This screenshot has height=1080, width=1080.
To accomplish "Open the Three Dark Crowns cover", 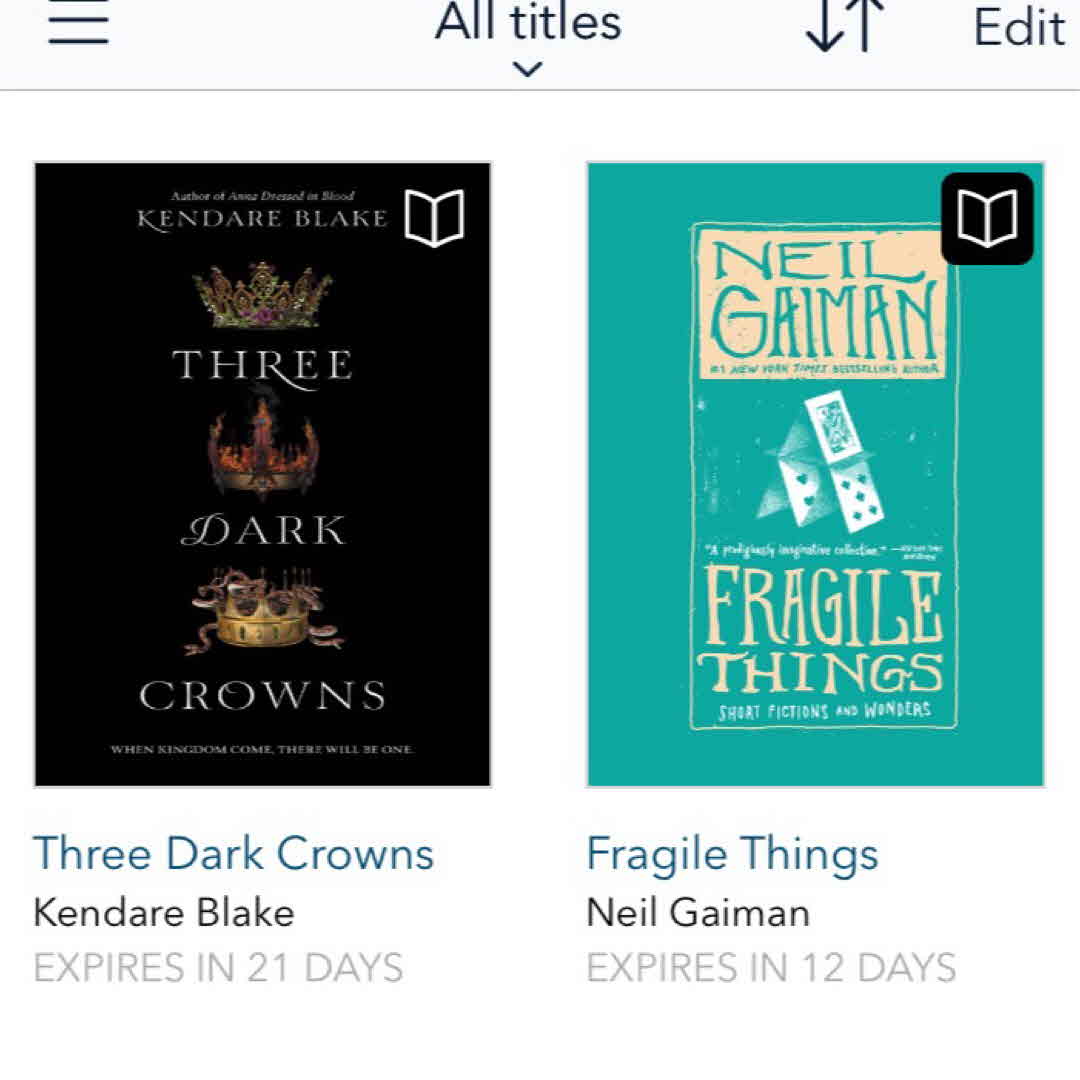I will click(262, 474).
